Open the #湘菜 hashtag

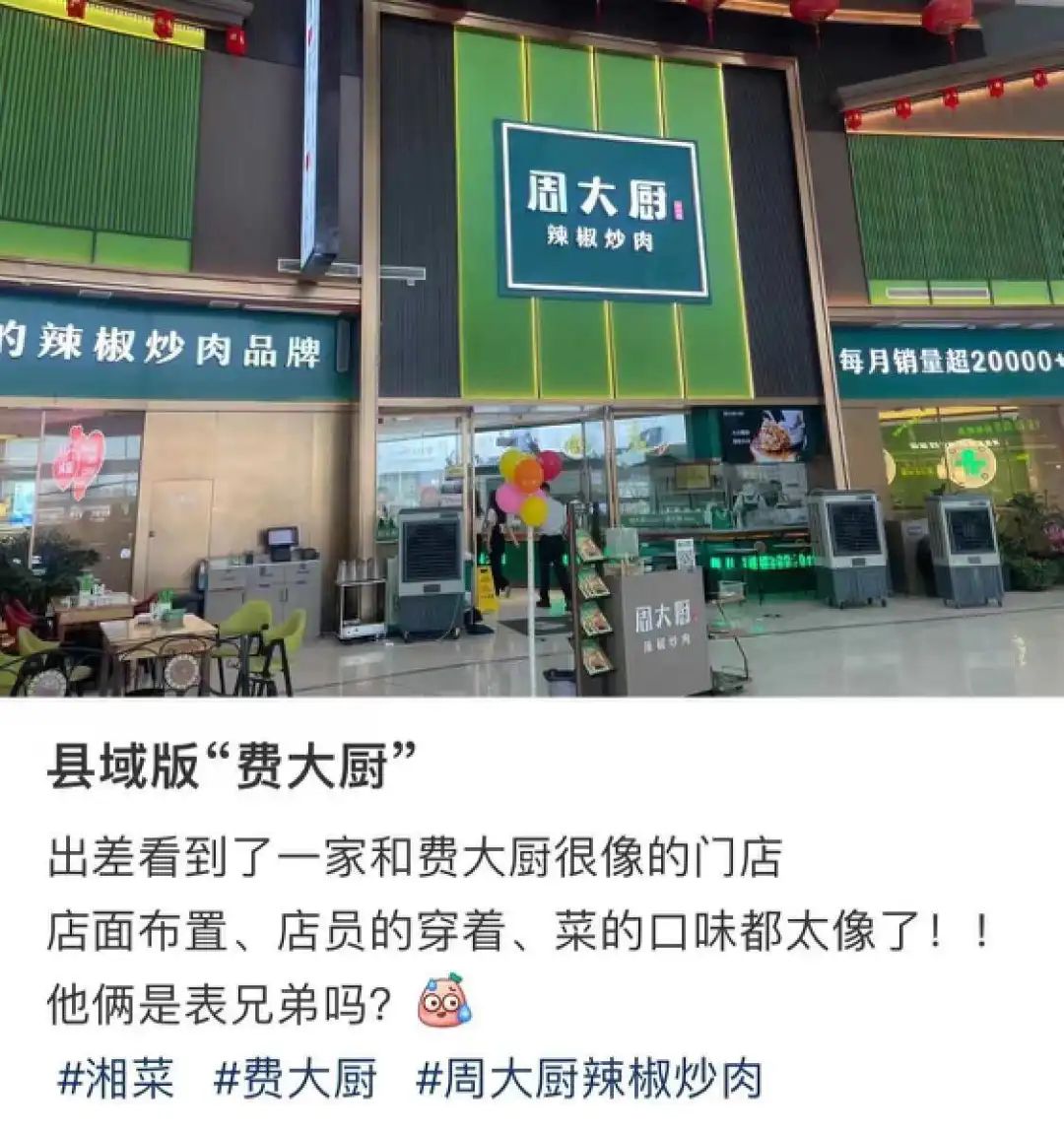[116, 1078]
